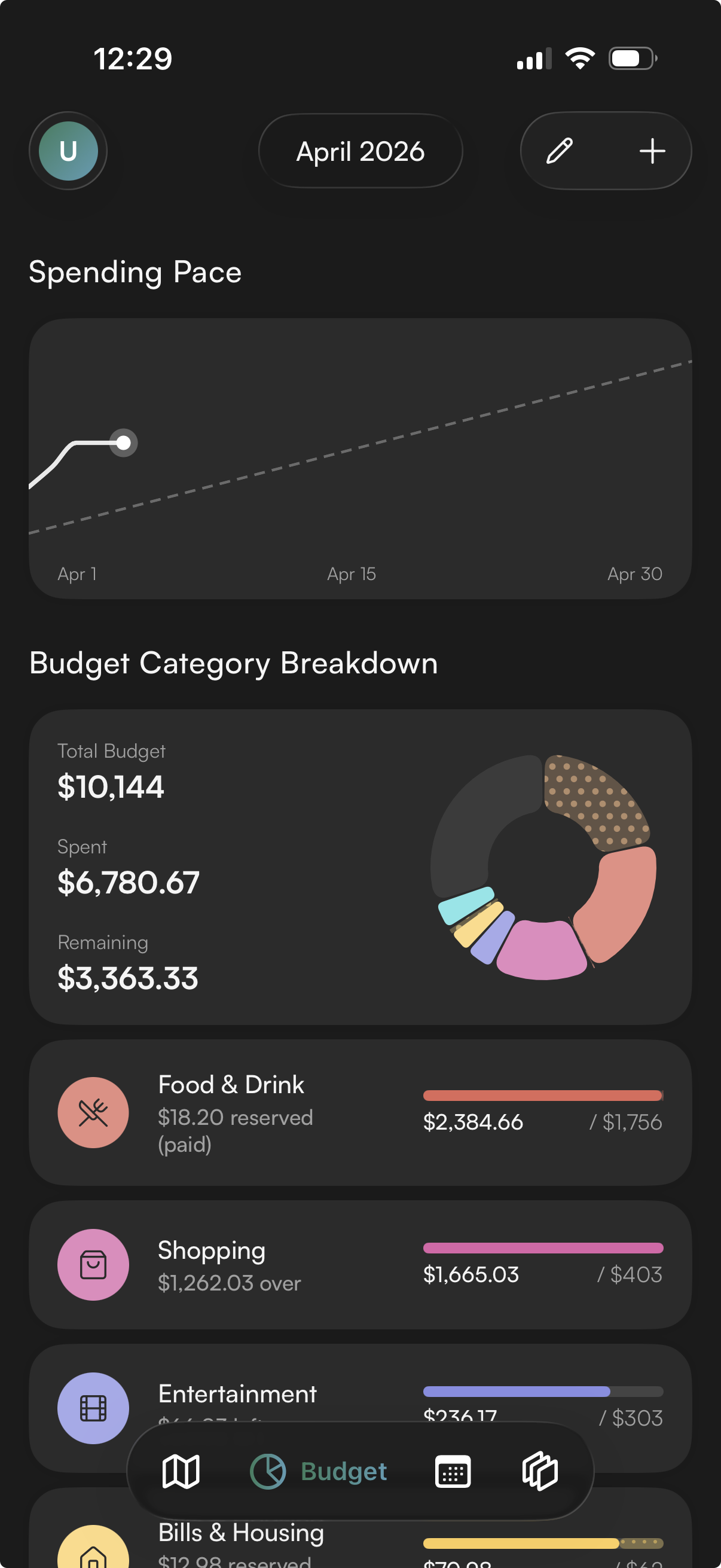Open the calendar view from bottom bar

click(453, 1471)
